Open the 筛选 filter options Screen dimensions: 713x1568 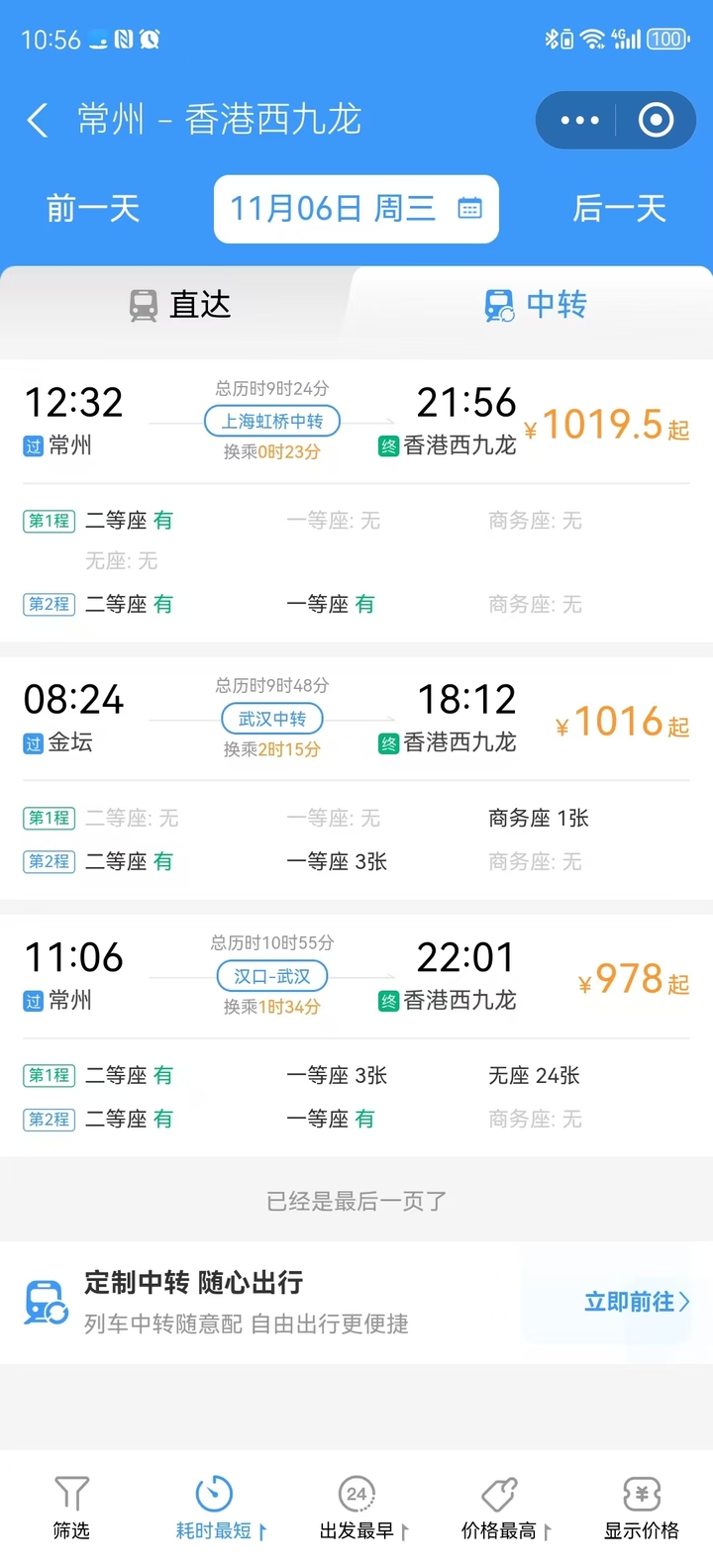(71, 1508)
